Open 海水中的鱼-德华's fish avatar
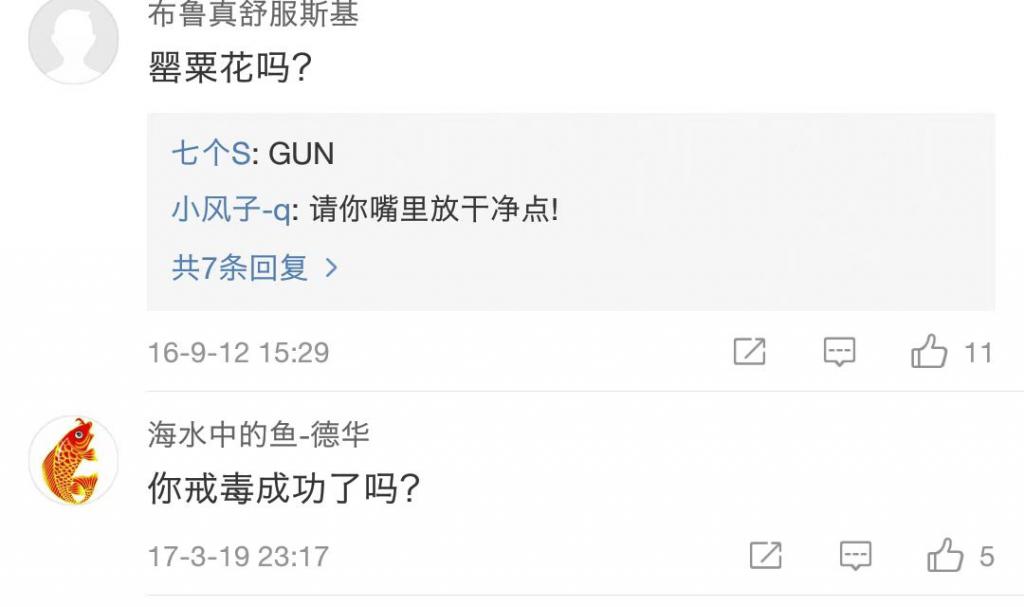Image resolution: width=1024 pixels, height=607 pixels. (x=73, y=461)
